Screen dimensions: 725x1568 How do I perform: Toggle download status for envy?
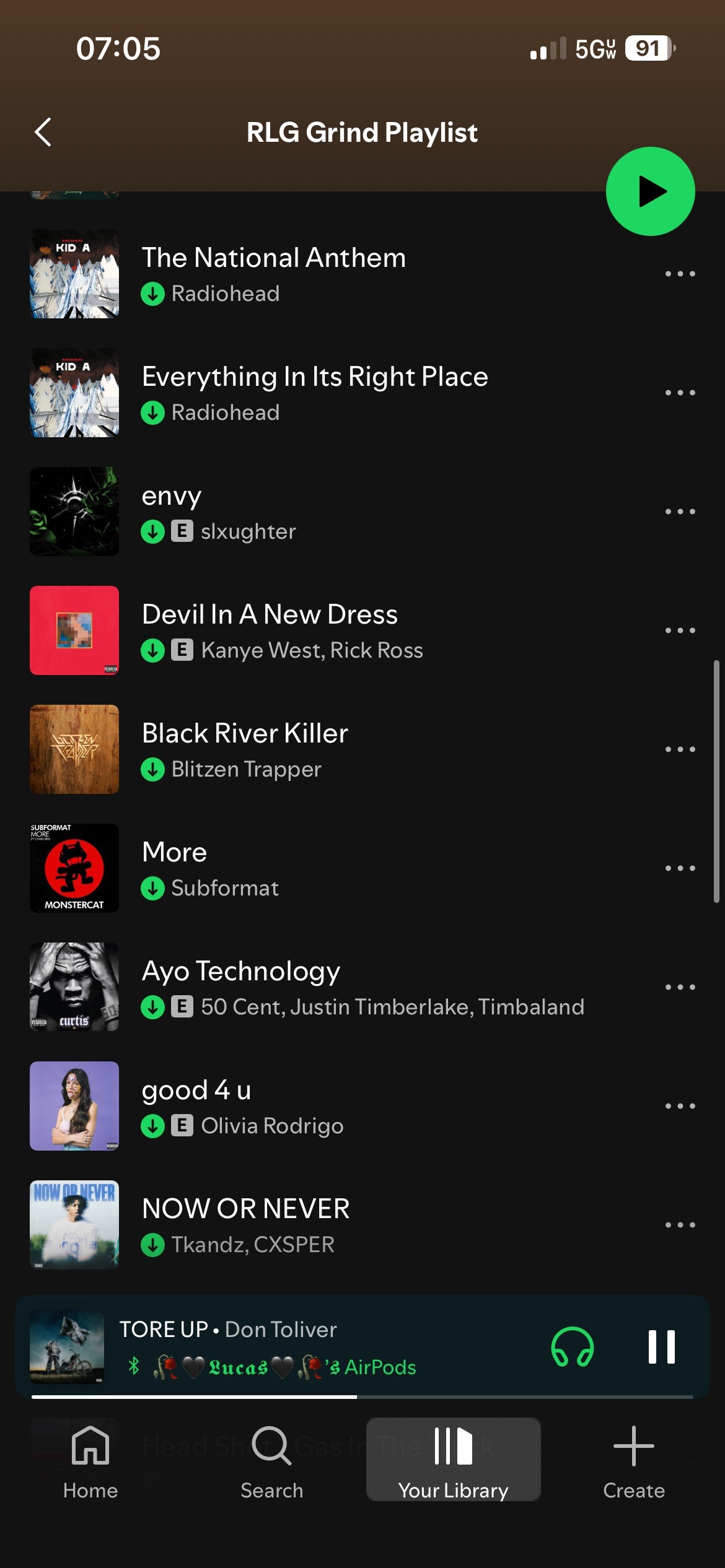[153, 531]
